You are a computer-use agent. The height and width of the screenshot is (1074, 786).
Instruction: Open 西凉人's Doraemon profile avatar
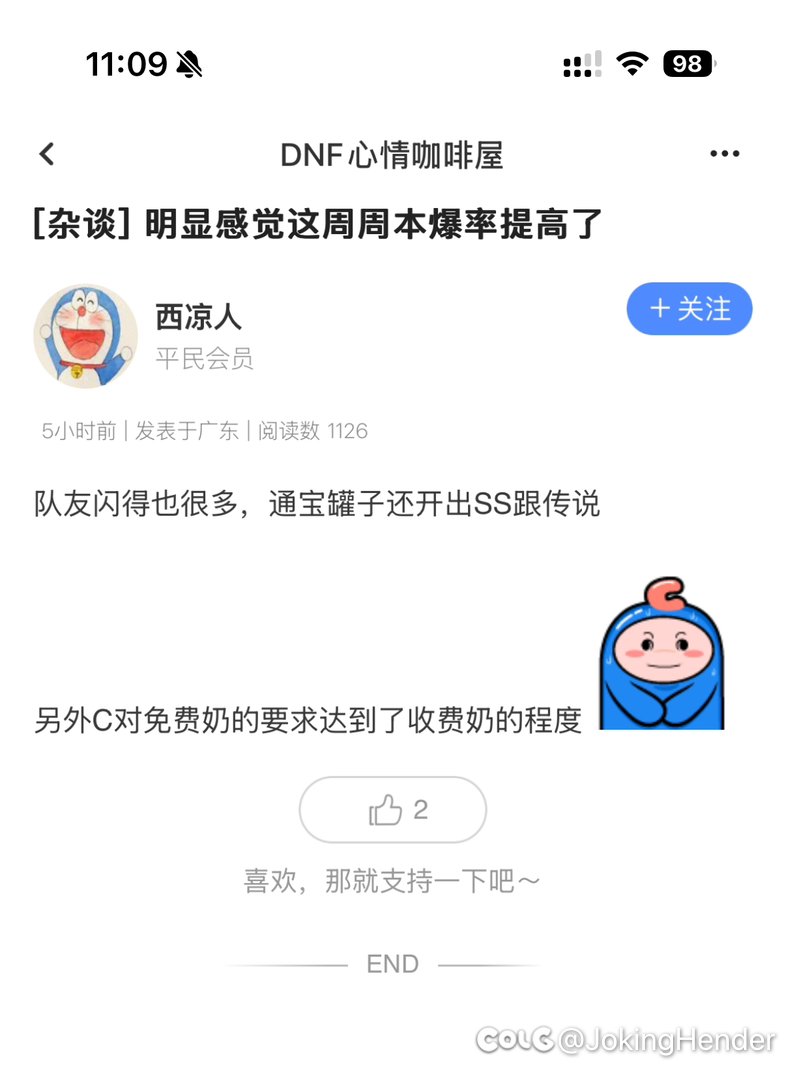pyautogui.click(x=85, y=335)
